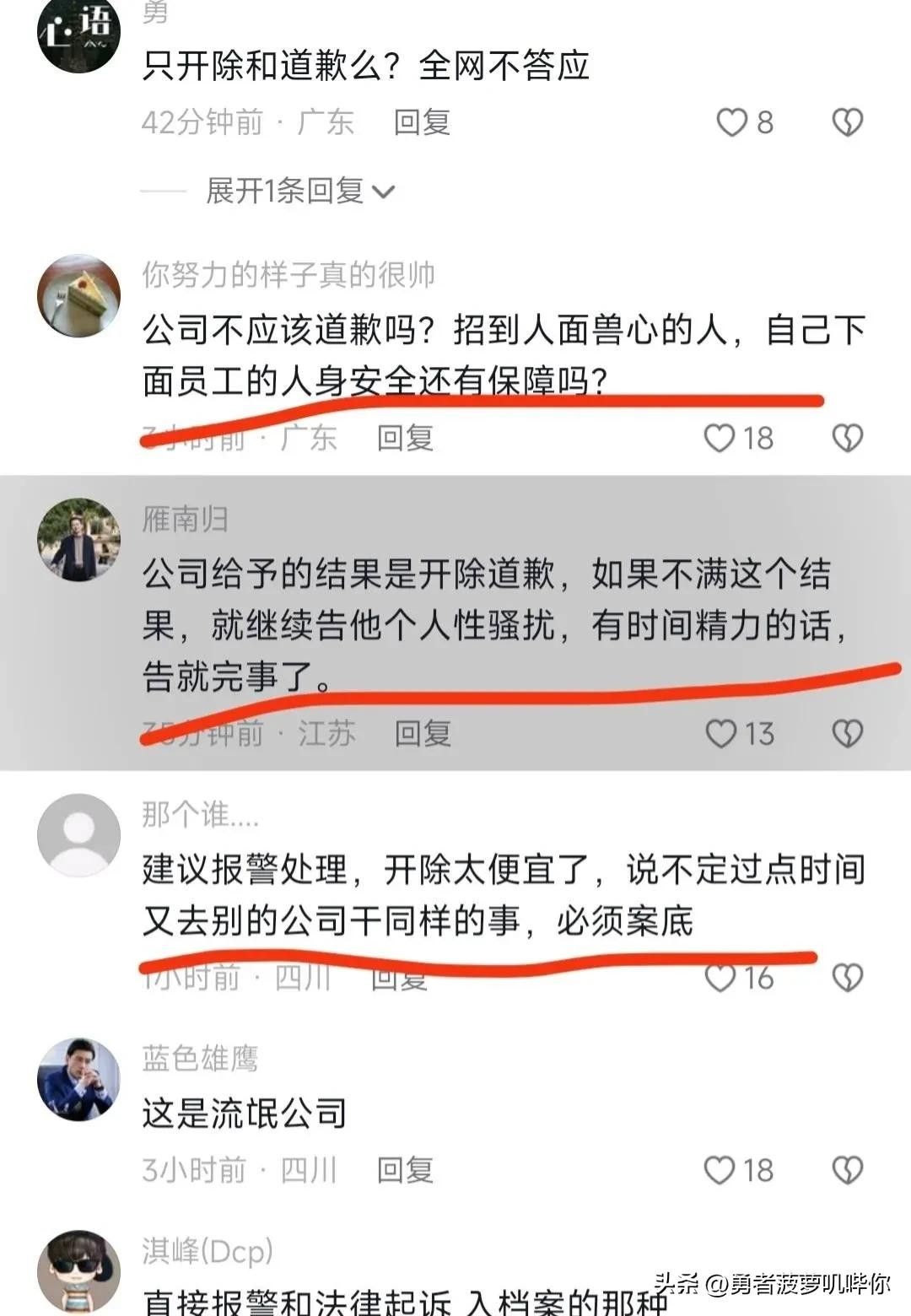
Task: Like 你努力的样子真的很帅's comment
Action: click(720, 438)
